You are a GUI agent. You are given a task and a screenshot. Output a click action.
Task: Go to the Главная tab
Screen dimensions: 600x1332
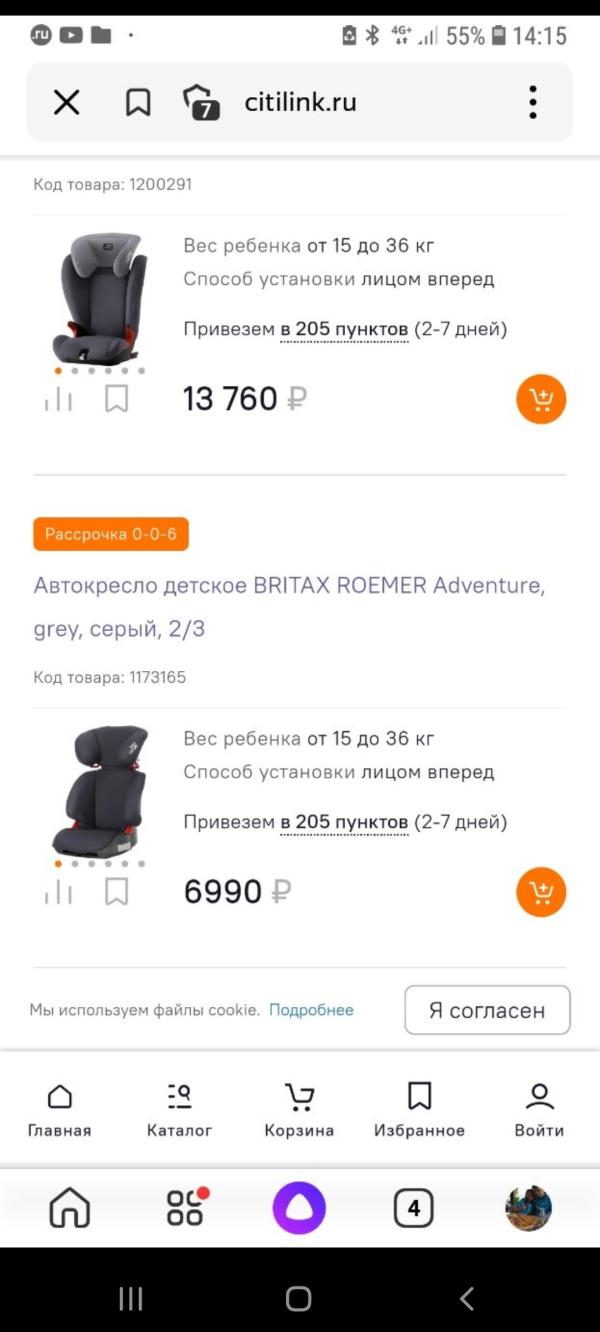pos(59,1110)
